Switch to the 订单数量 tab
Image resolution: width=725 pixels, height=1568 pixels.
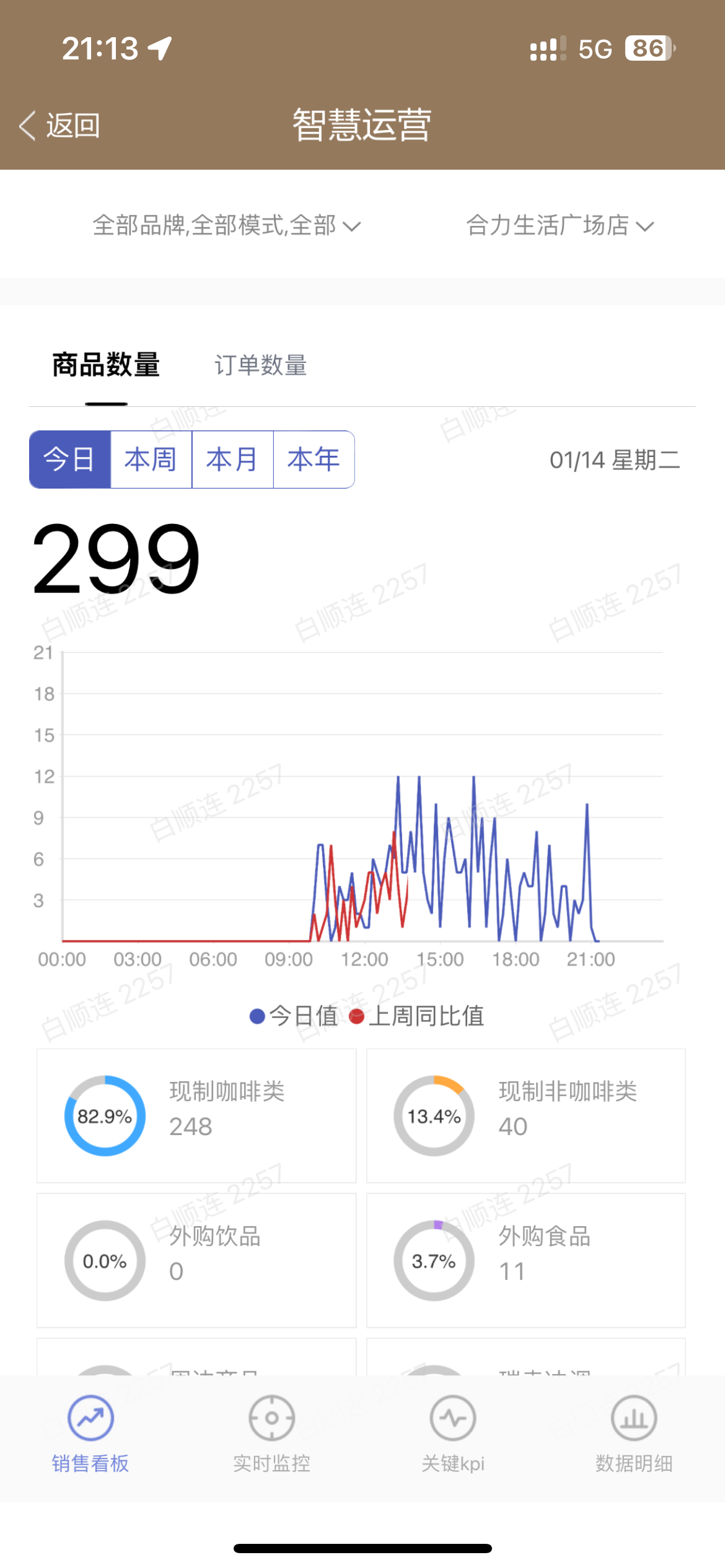click(260, 365)
